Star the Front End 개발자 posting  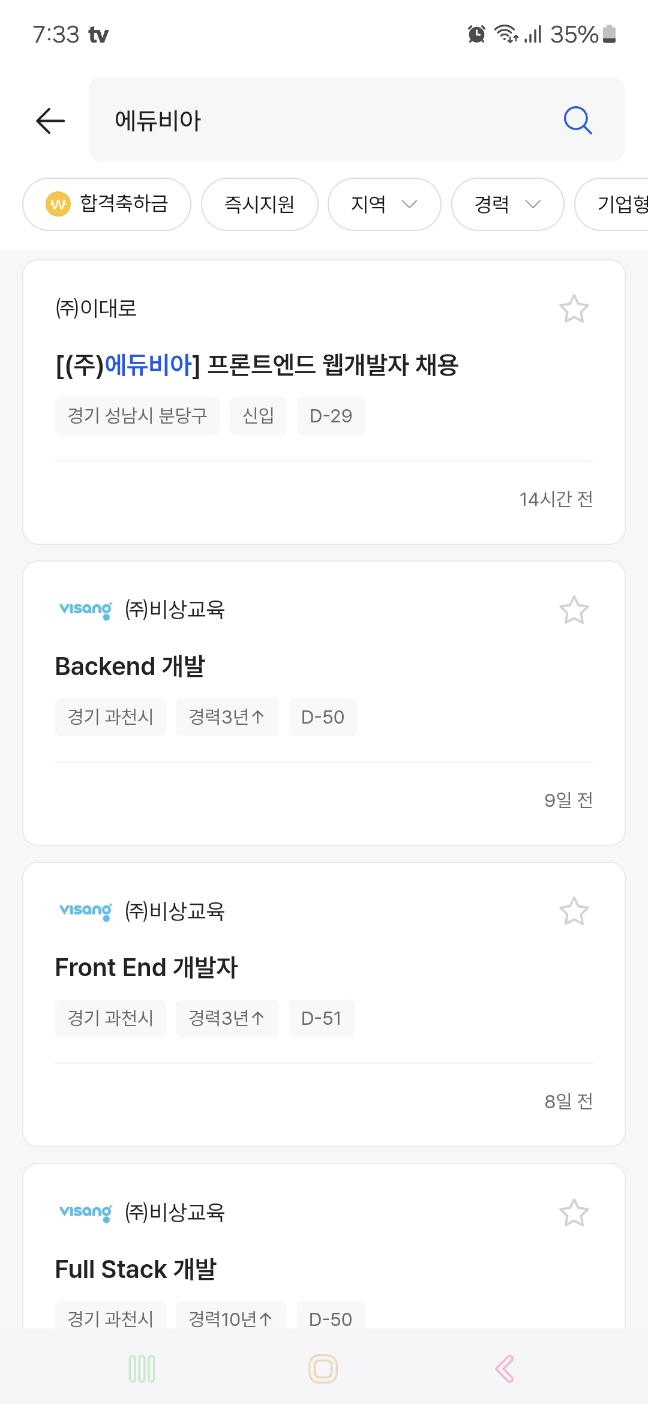coord(573,911)
